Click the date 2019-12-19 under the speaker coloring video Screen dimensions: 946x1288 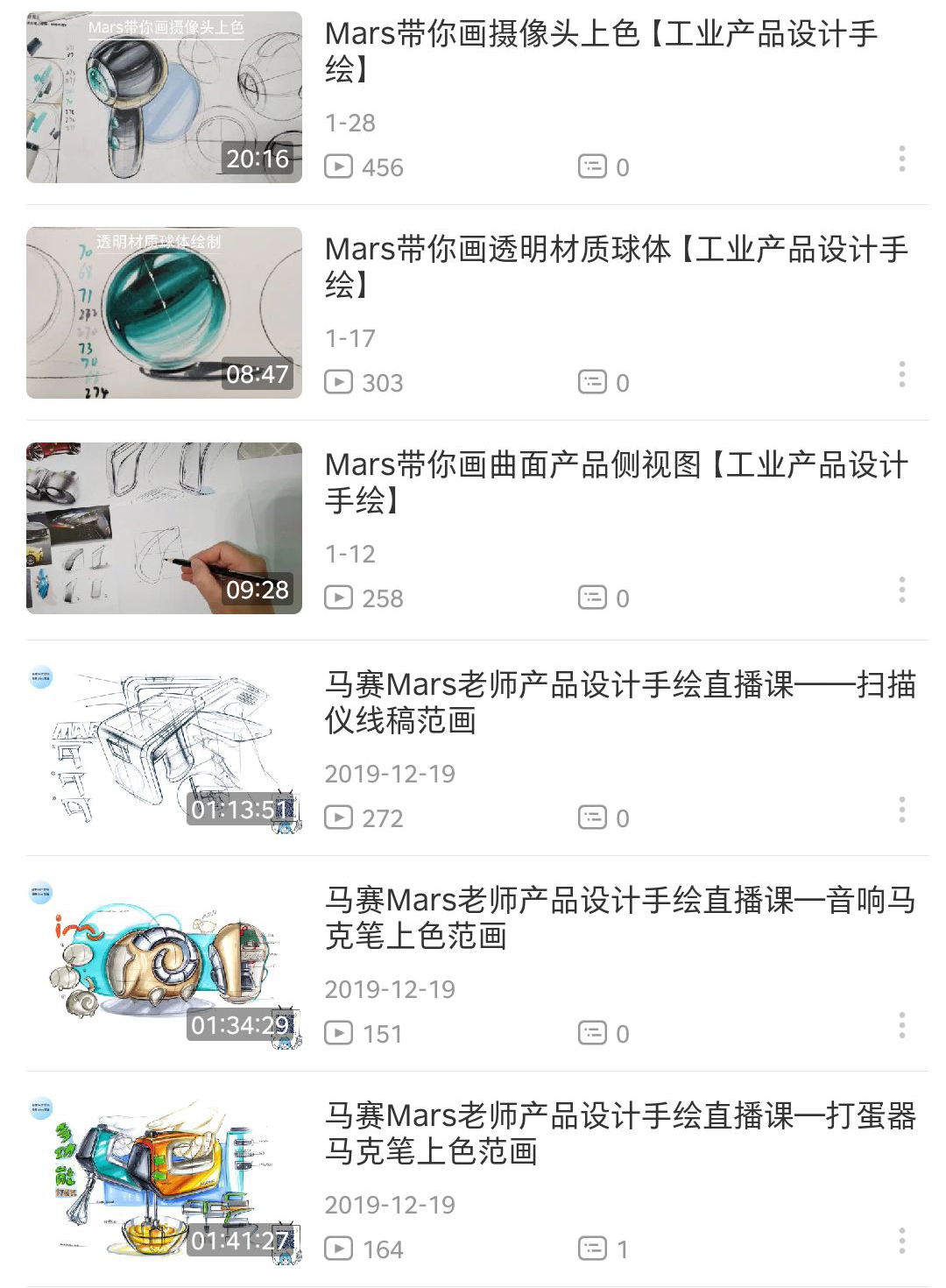tap(389, 988)
